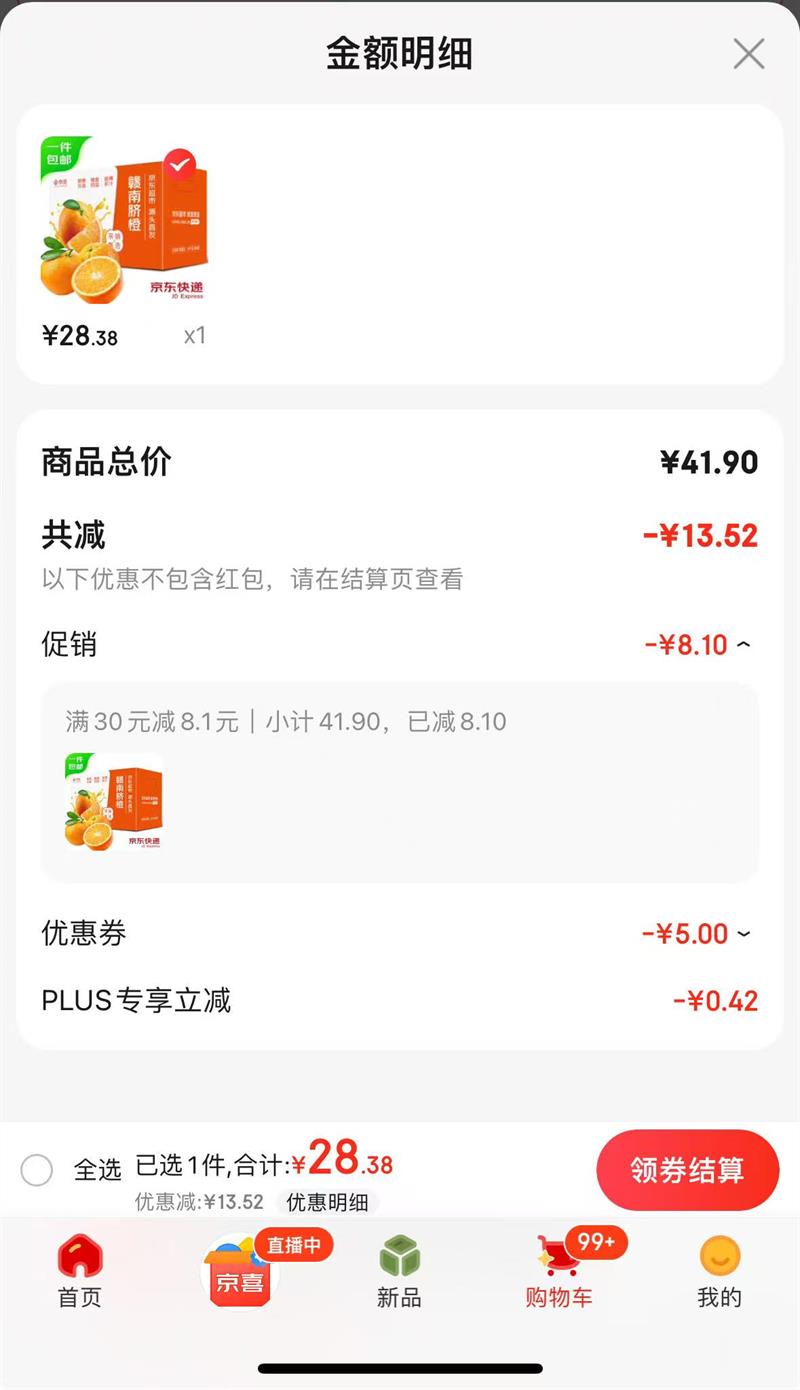Switch to the 我的 tab
Viewport: 800px width, 1390px height.
(x=719, y=1272)
